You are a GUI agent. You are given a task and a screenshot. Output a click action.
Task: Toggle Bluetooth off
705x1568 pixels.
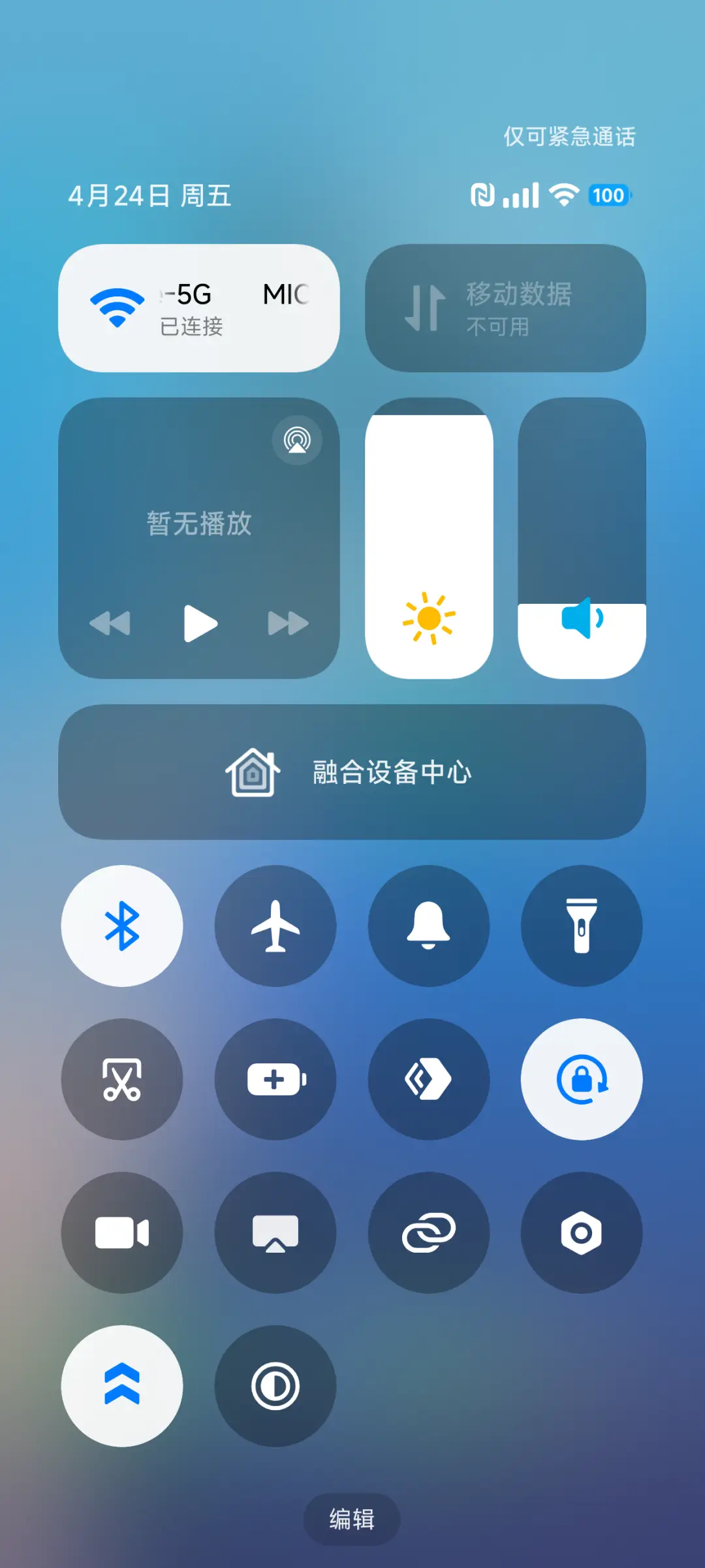click(122, 927)
